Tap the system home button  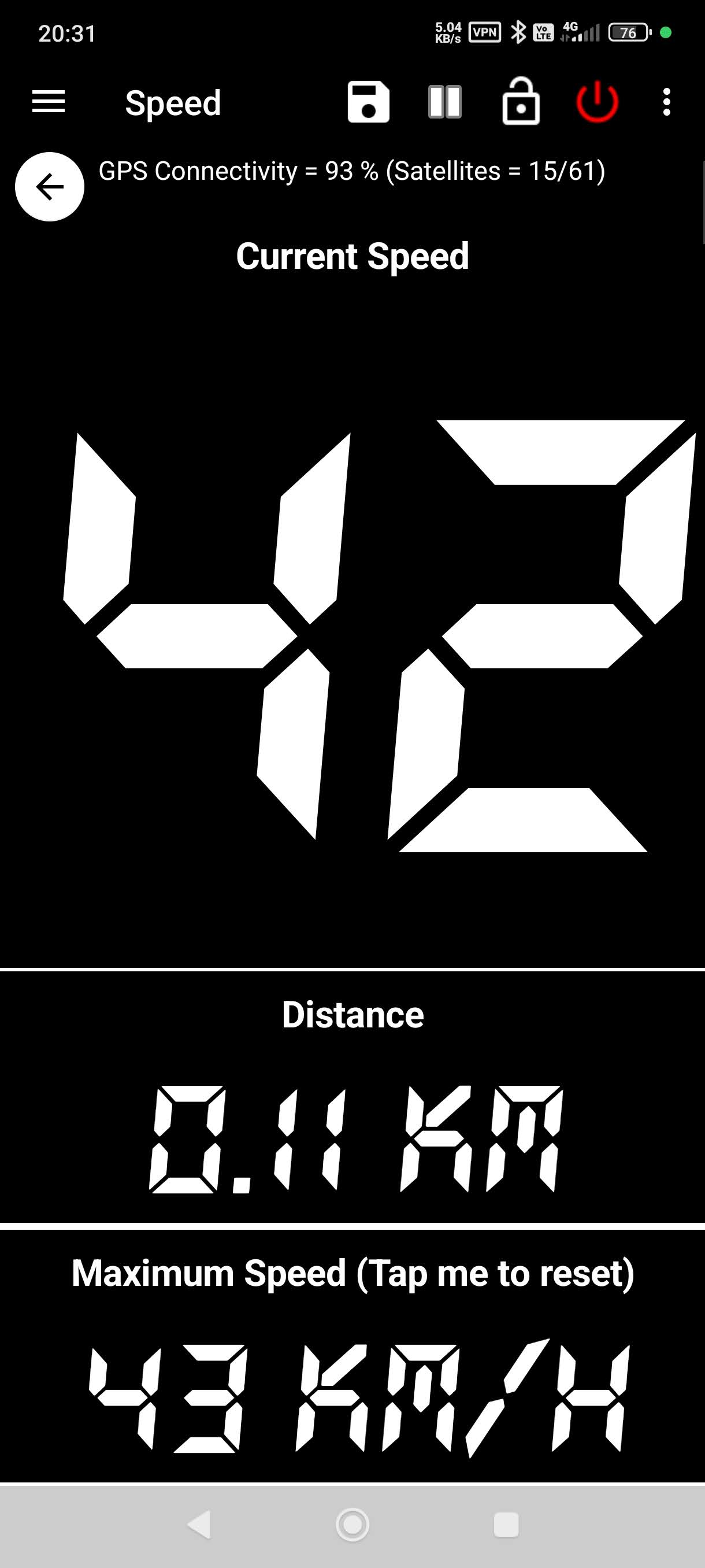353,1525
